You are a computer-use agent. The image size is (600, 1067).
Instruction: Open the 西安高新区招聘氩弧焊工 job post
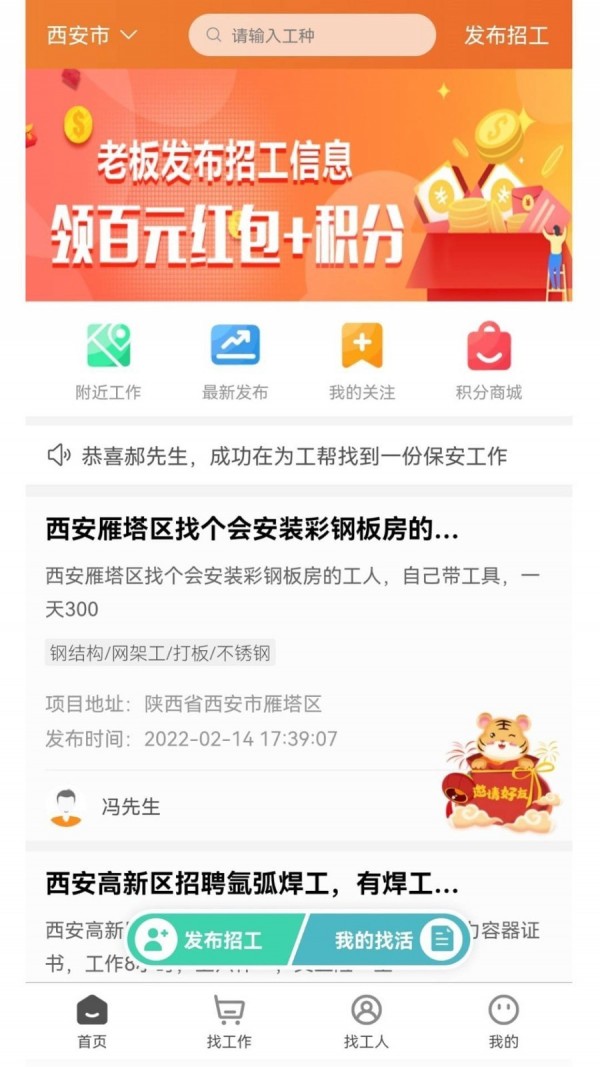[252, 883]
